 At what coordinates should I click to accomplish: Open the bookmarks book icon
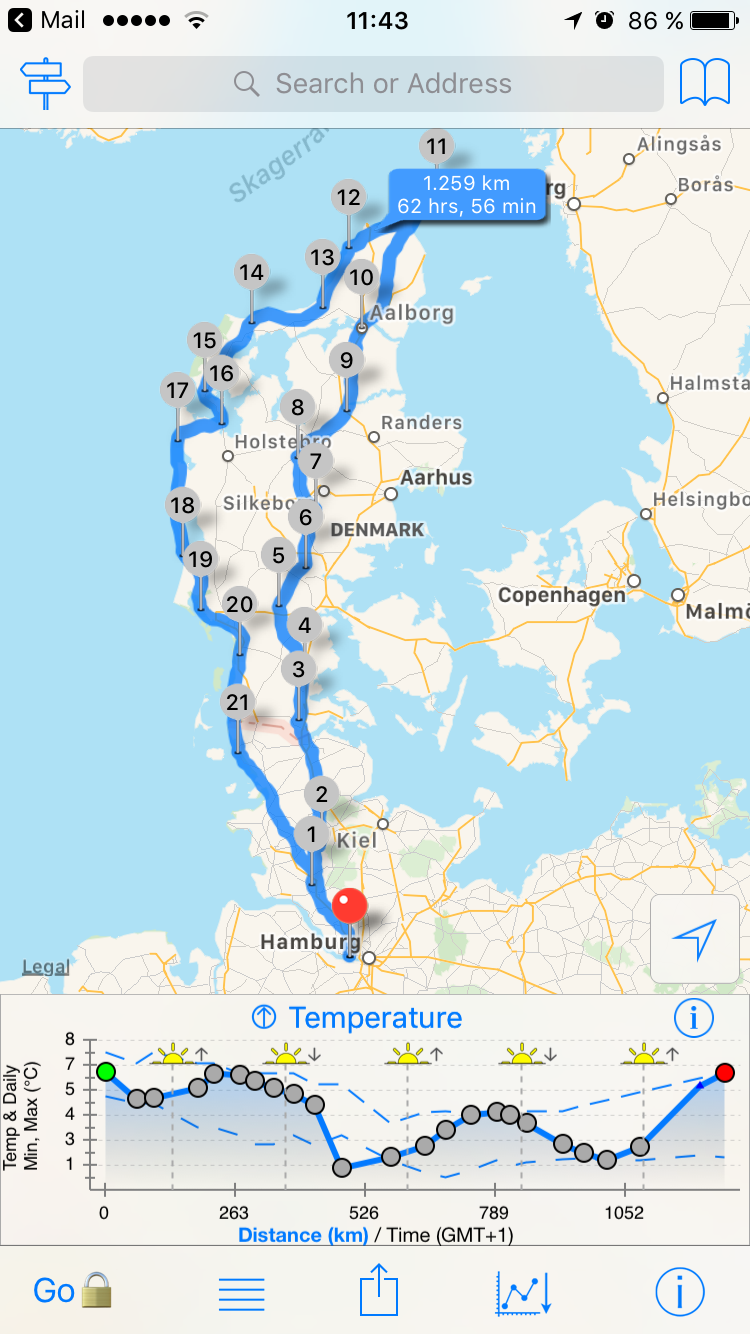704,83
